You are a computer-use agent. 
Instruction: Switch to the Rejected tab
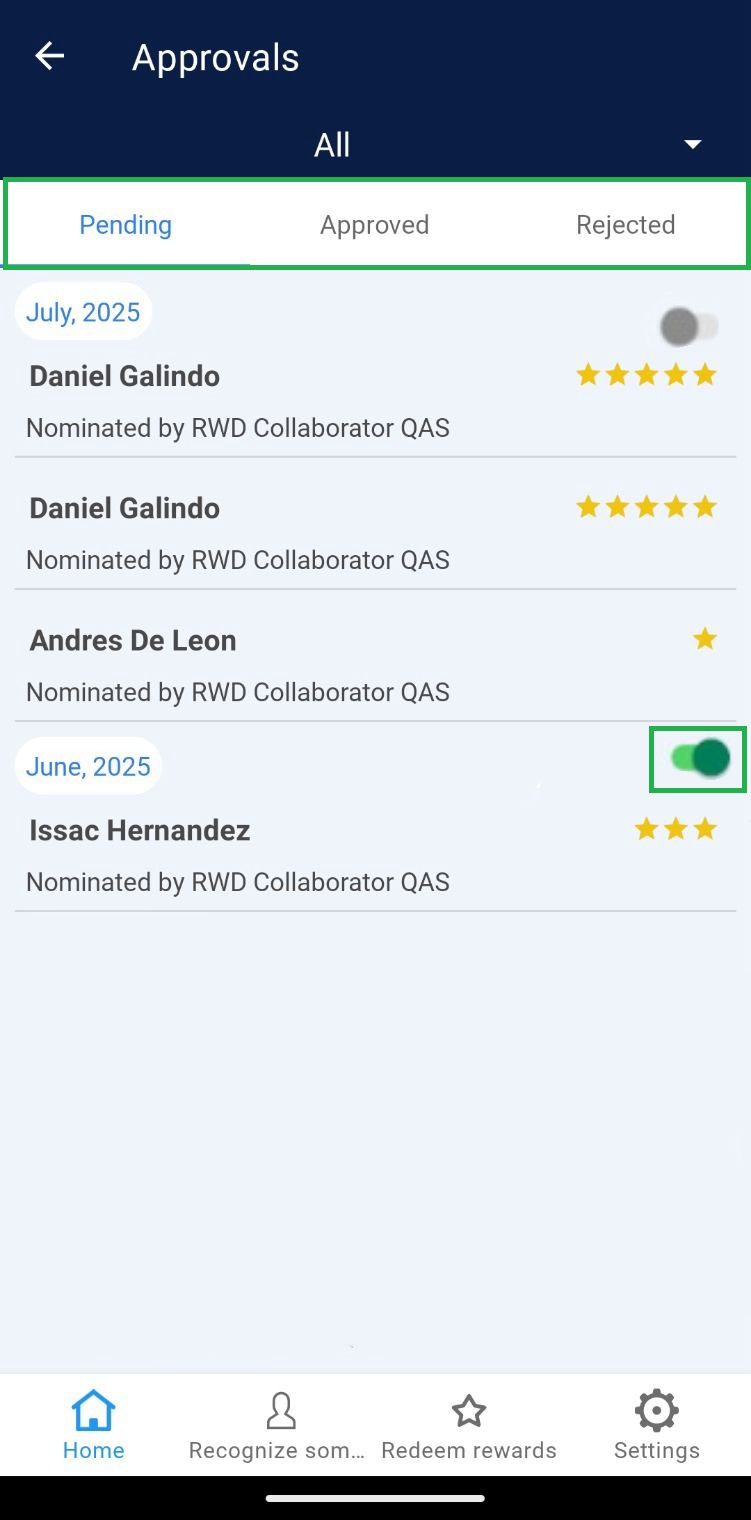tap(625, 225)
